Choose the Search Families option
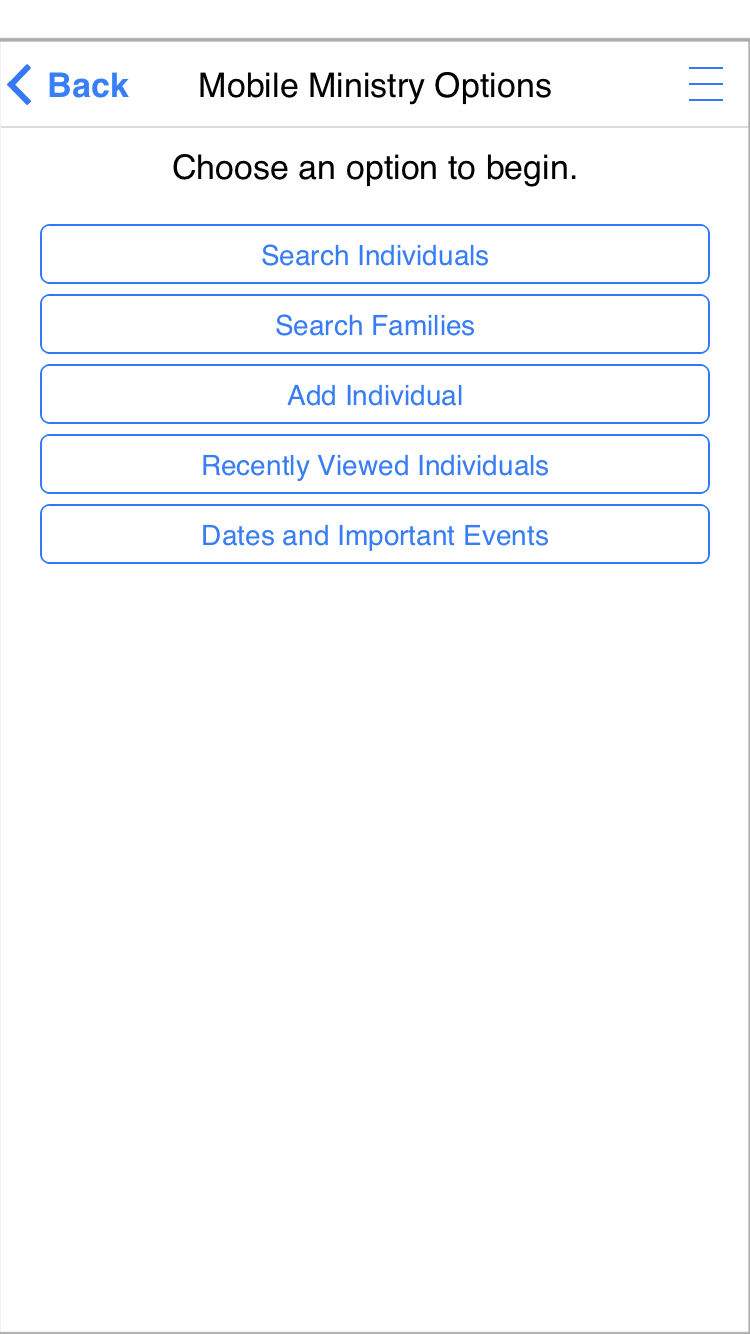 [375, 325]
